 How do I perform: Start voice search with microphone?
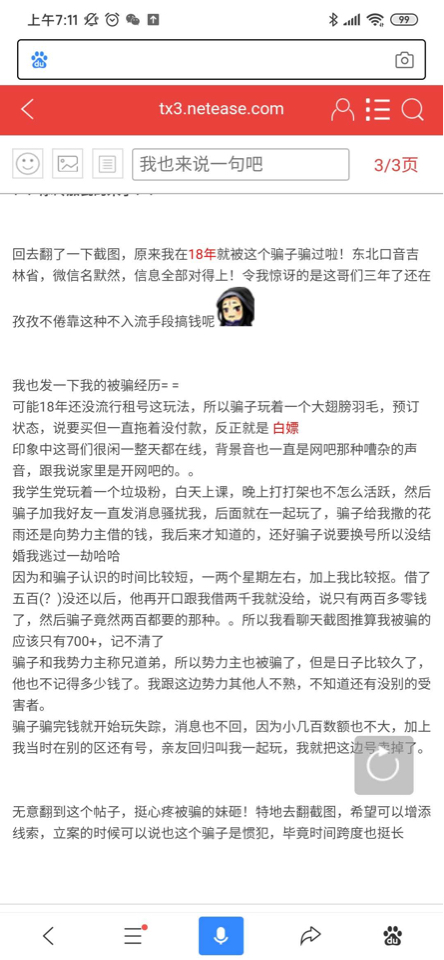[221, 936]
